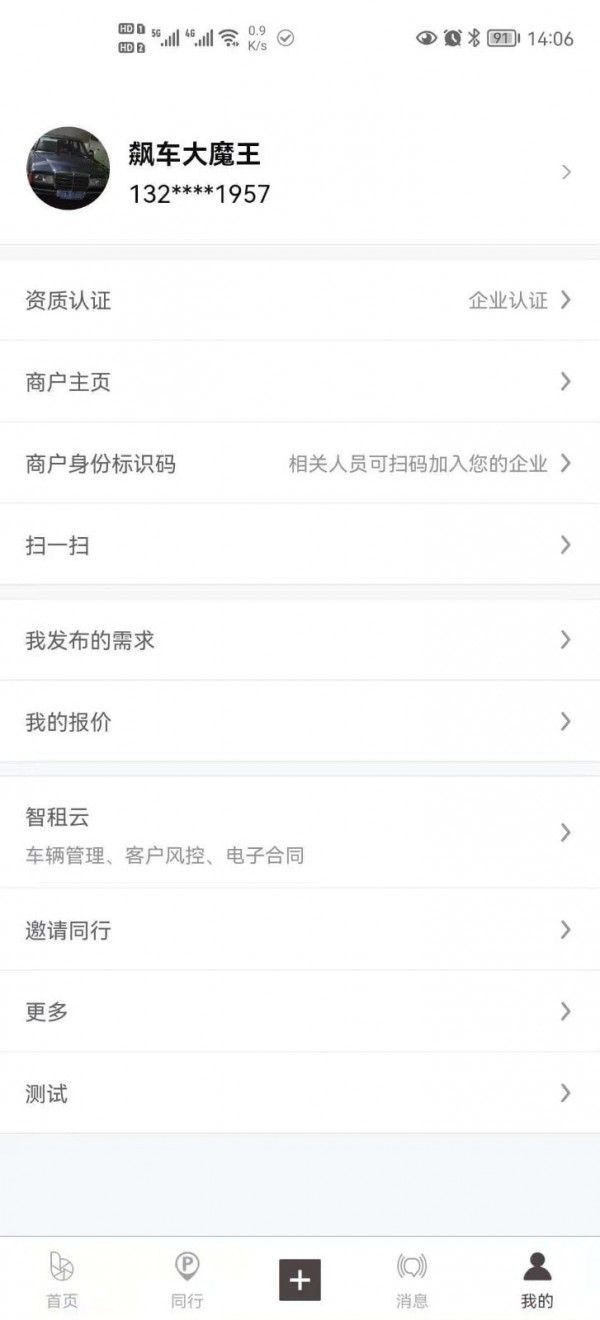Open the 更多 row
Image resolution: width=600 pixels, height=1320 pixels.
tap(300, 1011)
